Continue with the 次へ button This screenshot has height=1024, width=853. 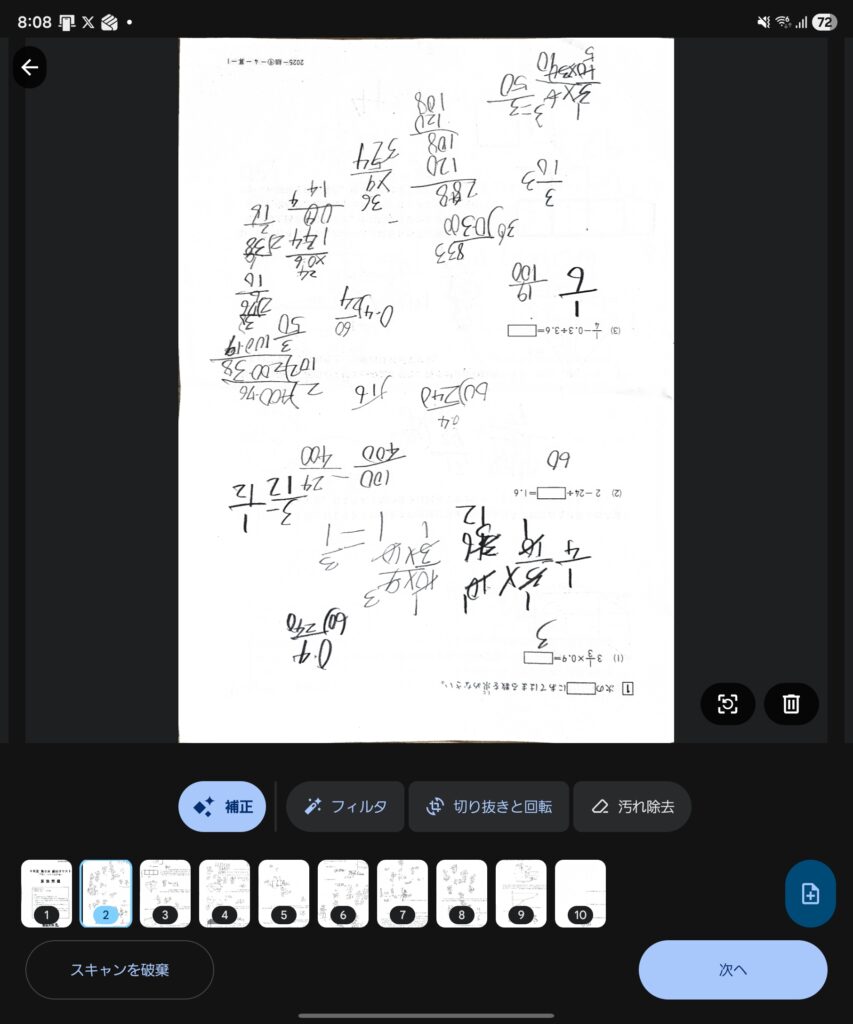coord(732,970)
